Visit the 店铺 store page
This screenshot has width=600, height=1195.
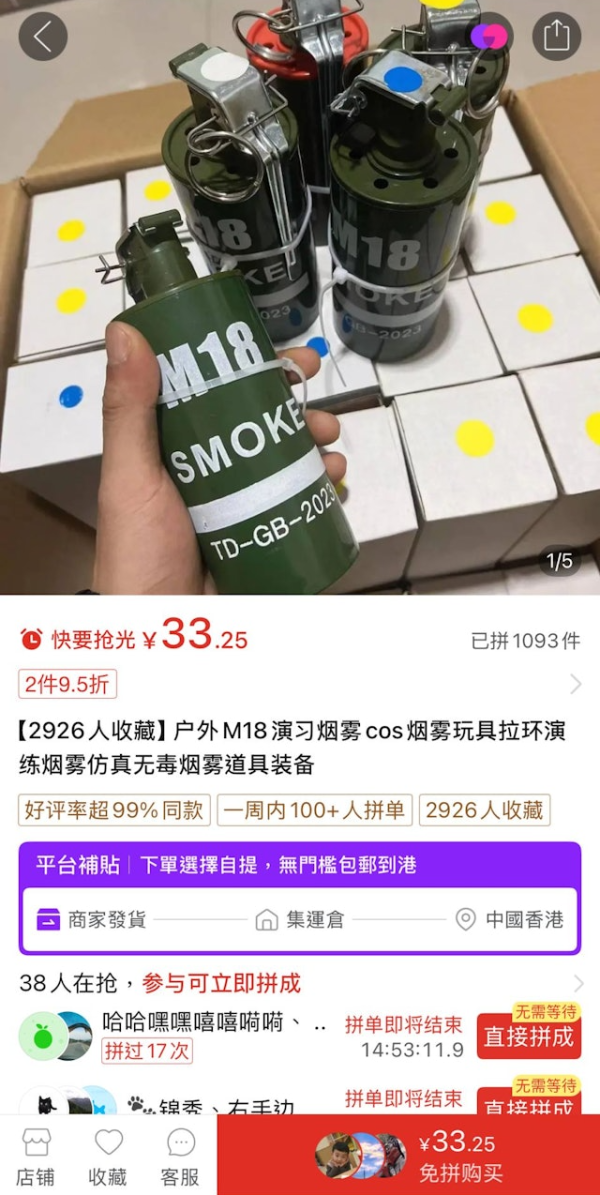coord(36,1156)
